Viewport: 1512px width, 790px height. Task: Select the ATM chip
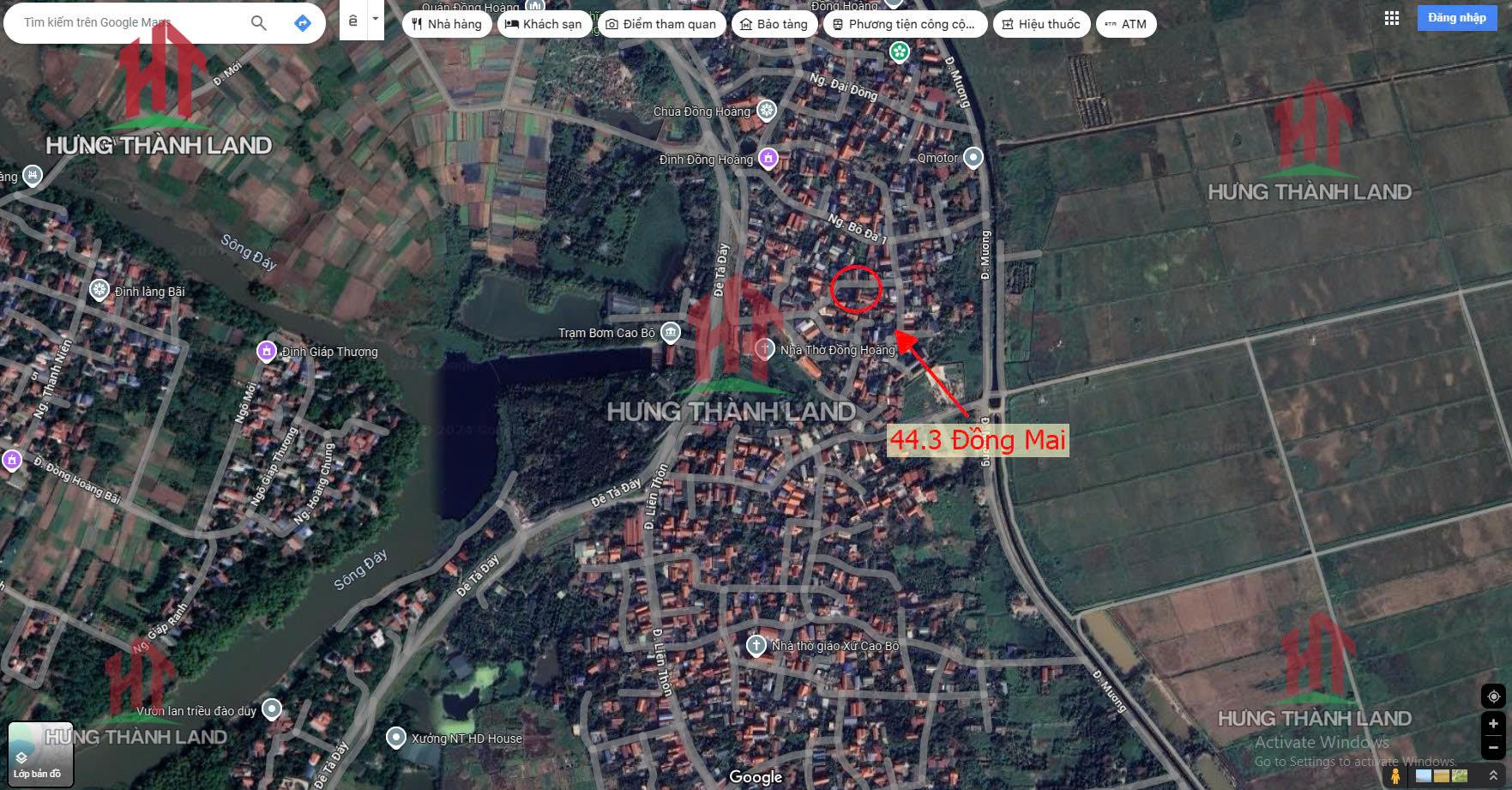(x=1125, y=24)
